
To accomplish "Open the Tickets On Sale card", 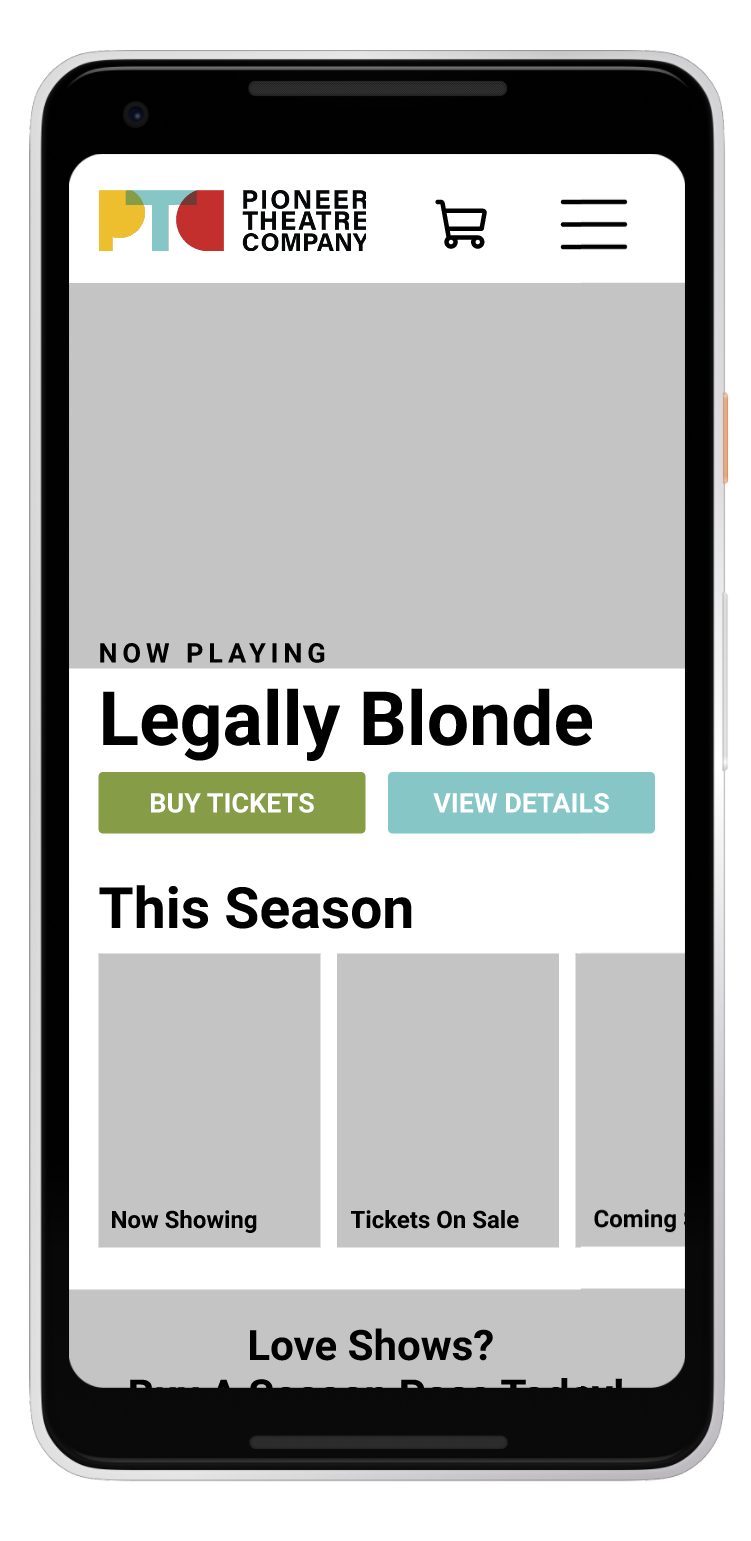I will tap(447, 1099).
